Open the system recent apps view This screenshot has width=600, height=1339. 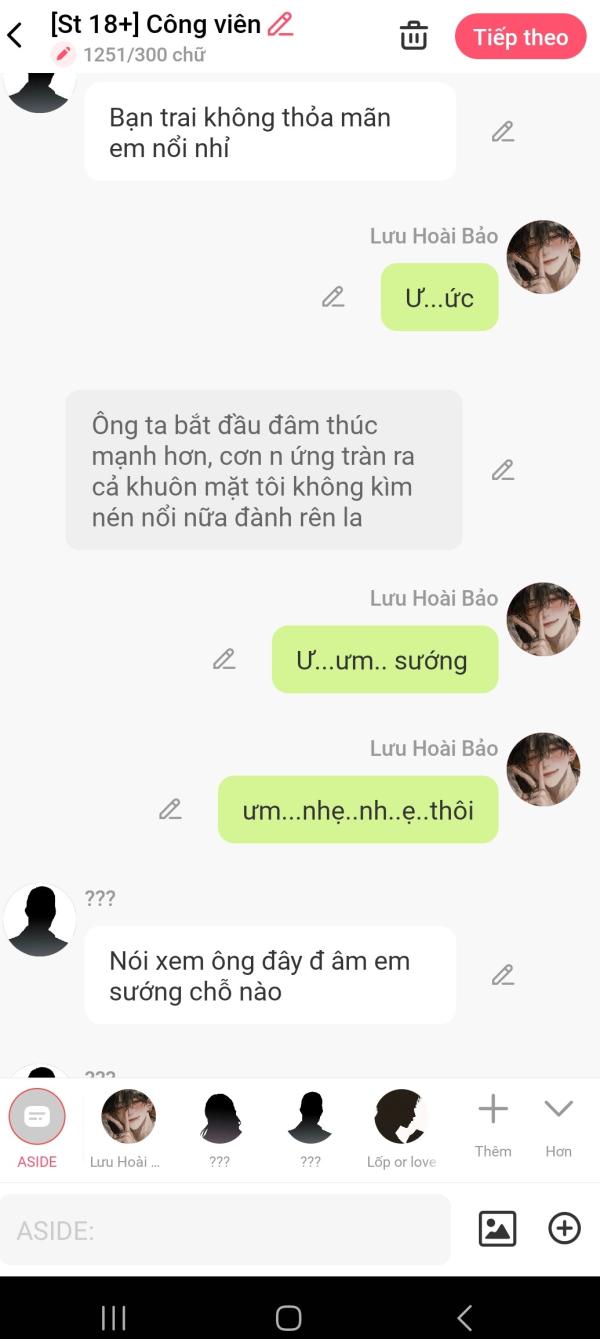click(x=114, y=1318)
